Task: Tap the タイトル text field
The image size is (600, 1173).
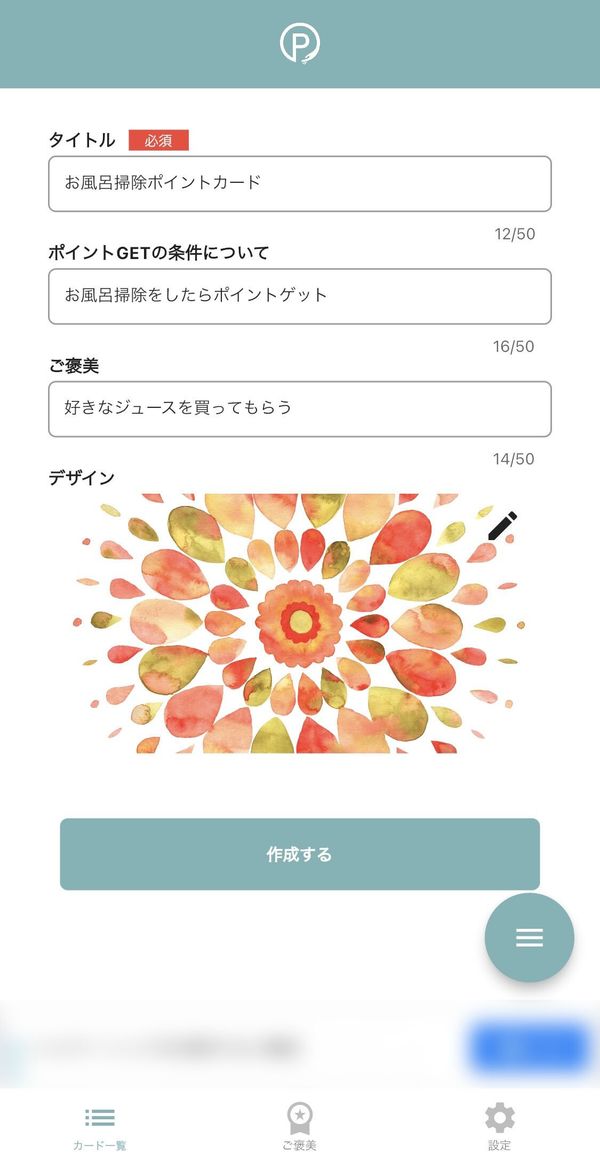Action: pyautogui.click(x=299, y=184)
